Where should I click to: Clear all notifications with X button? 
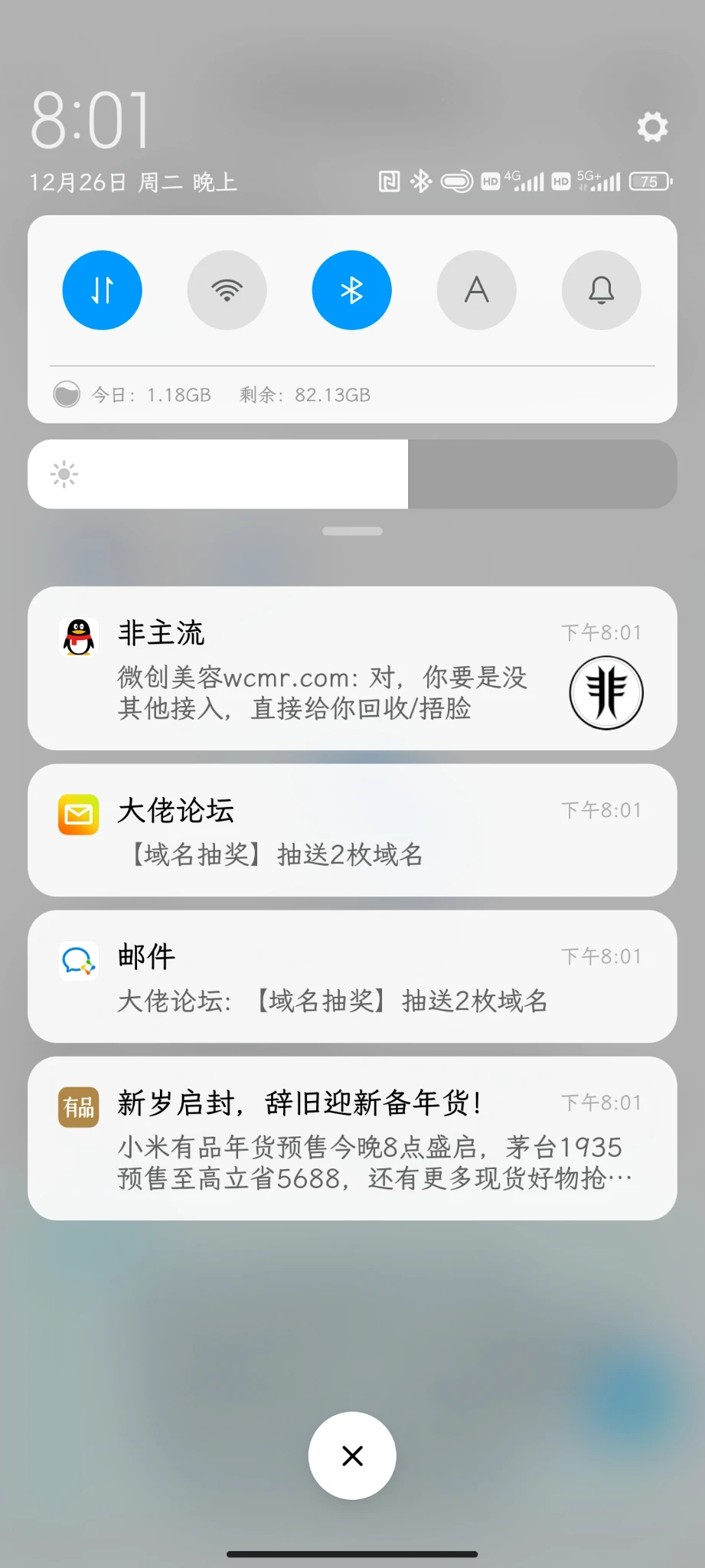pos(352,1455)
